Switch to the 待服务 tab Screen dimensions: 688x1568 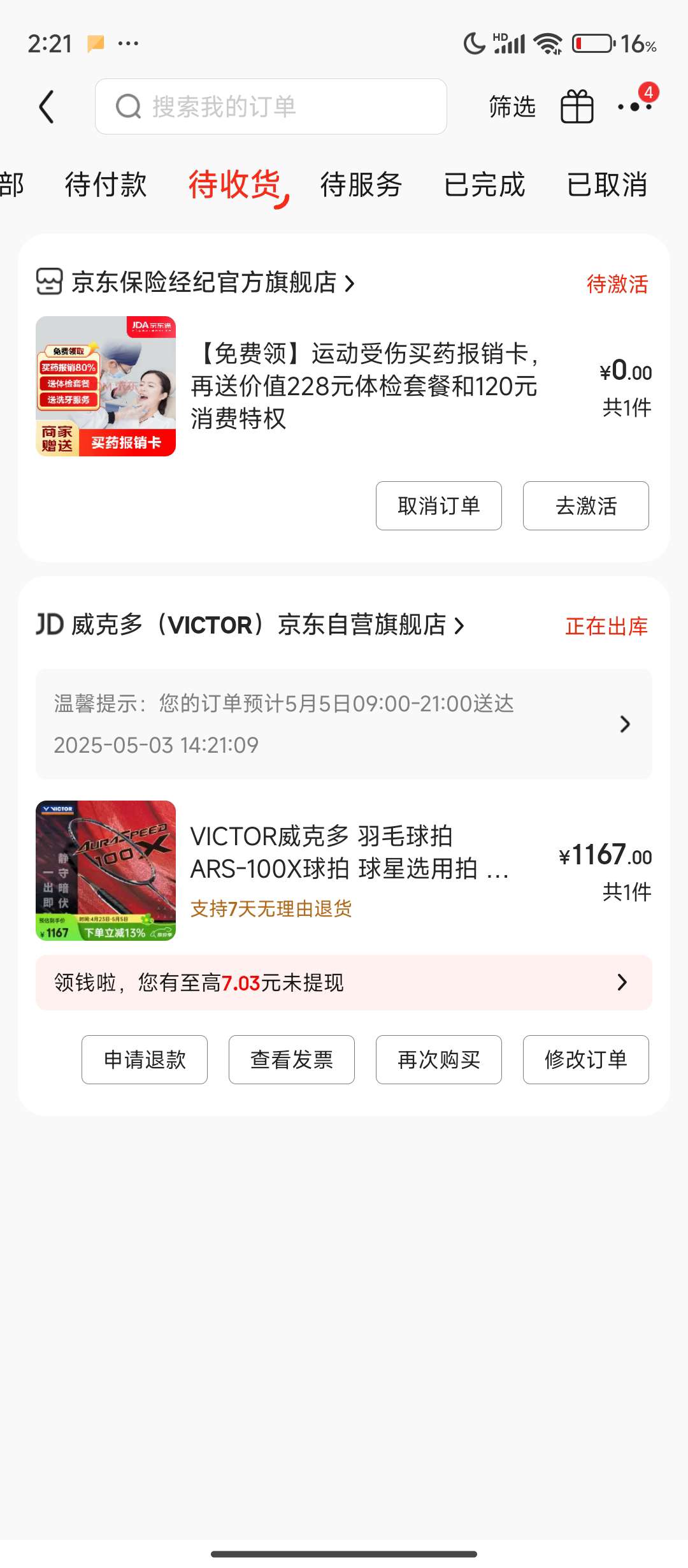pos(361,185)
